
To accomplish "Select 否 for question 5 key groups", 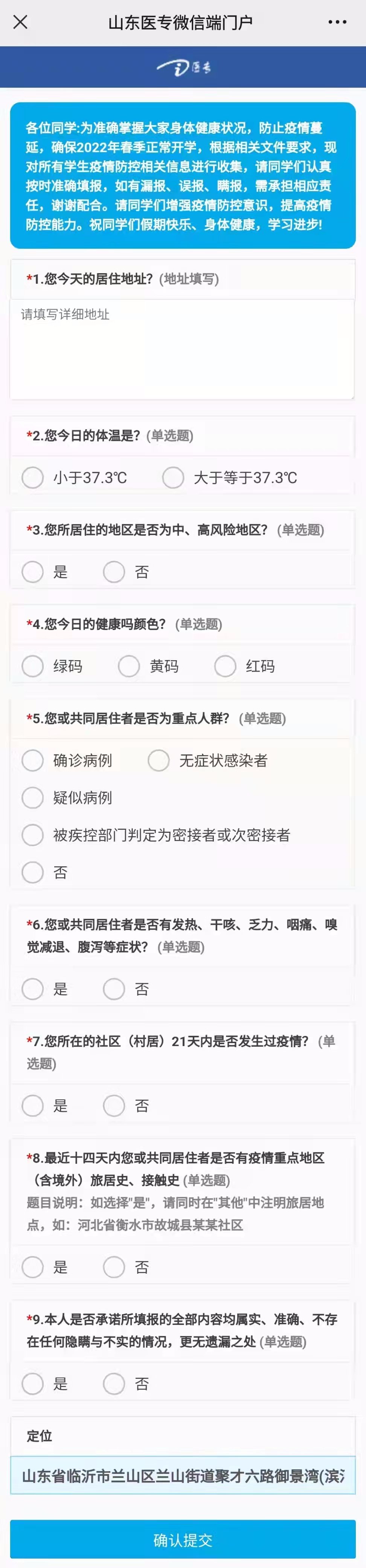I will [x=33, y=872].
